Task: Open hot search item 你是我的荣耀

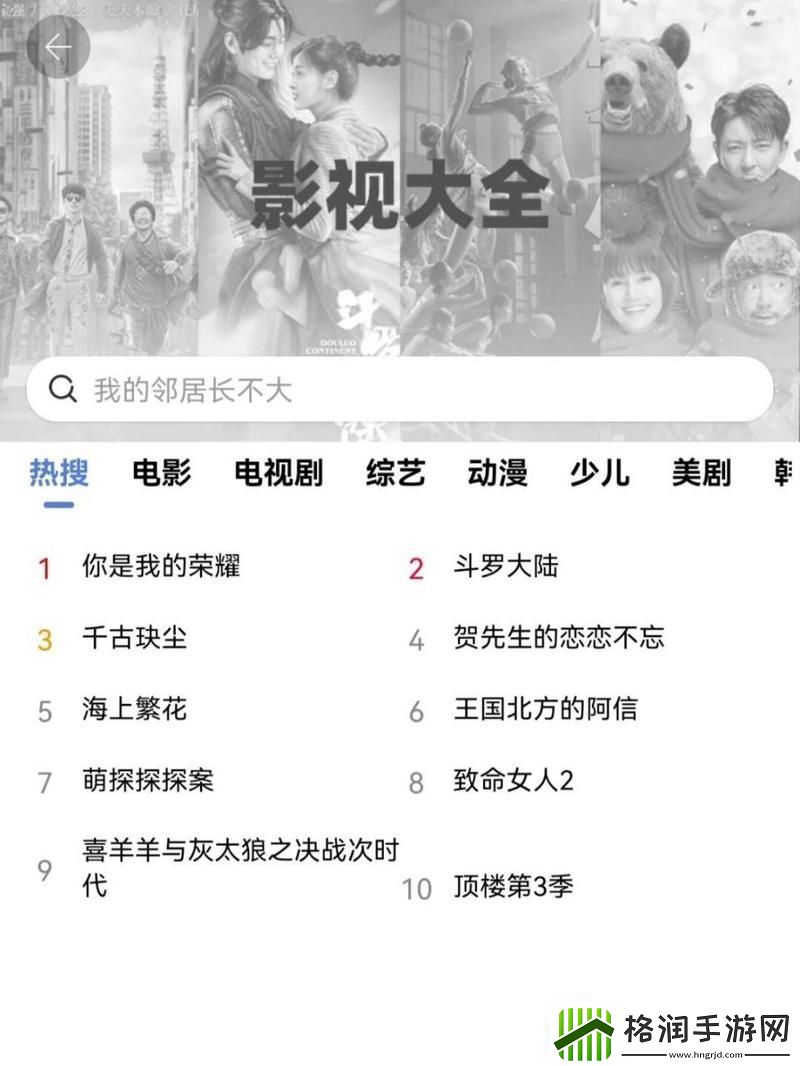Action: [x=158, y=565]
